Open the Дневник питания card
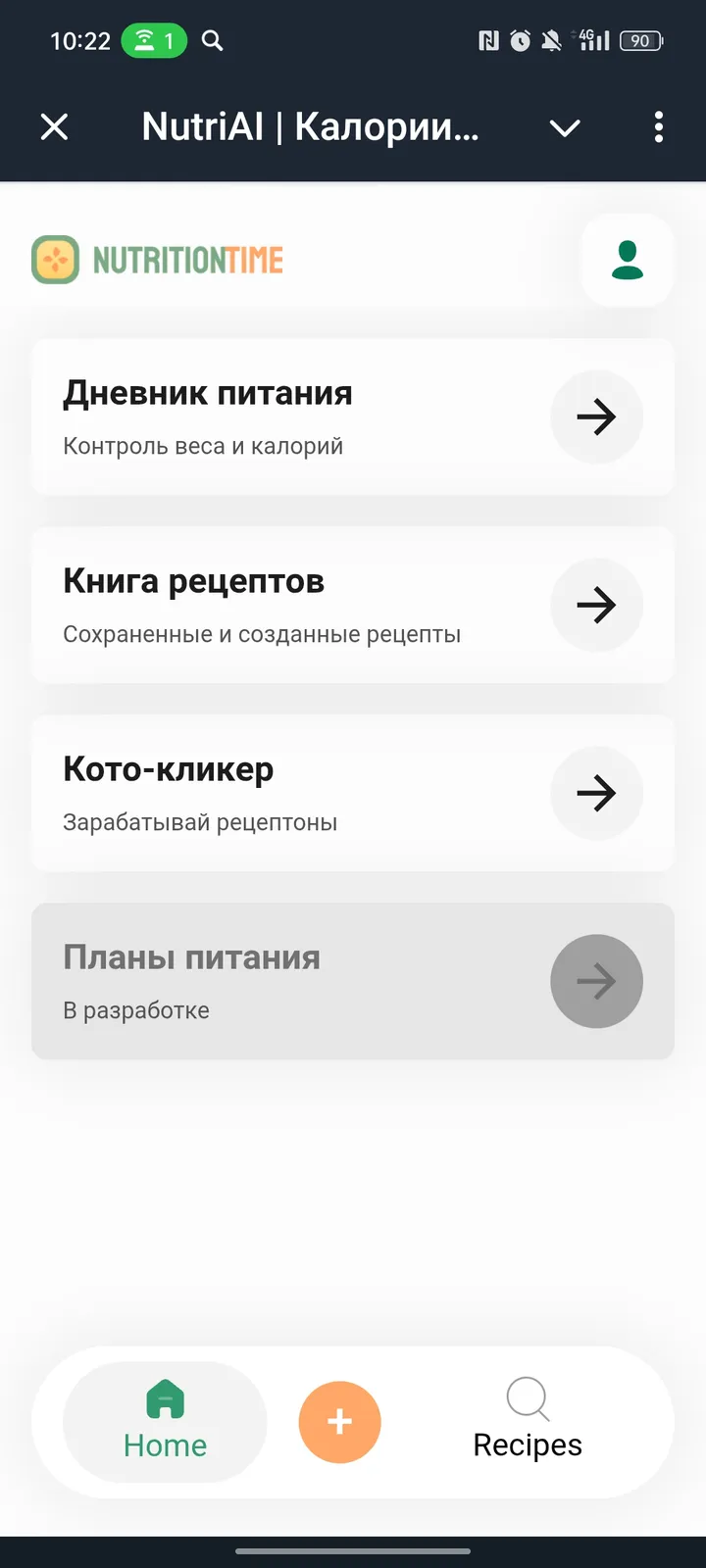Screen dimensions: 706x1568 294,416
